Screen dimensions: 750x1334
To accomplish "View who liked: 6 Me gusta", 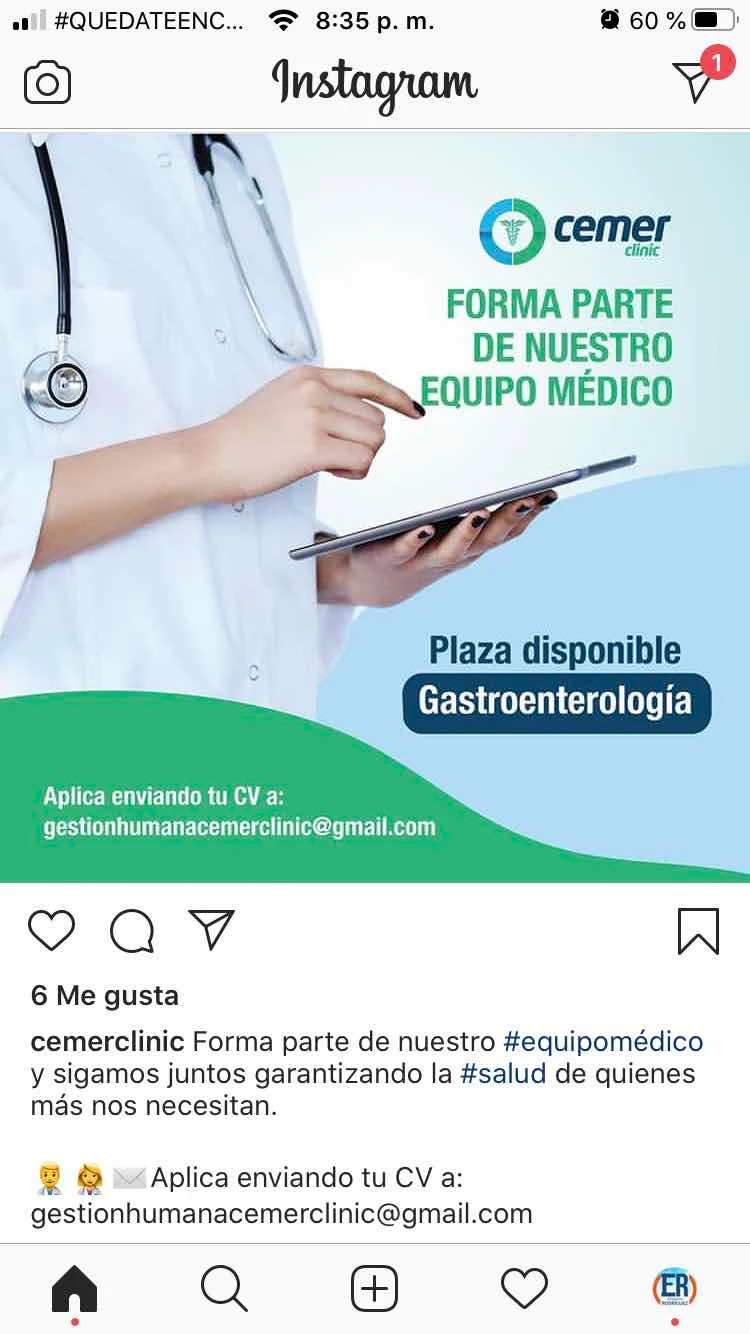I will click(105, 995).
